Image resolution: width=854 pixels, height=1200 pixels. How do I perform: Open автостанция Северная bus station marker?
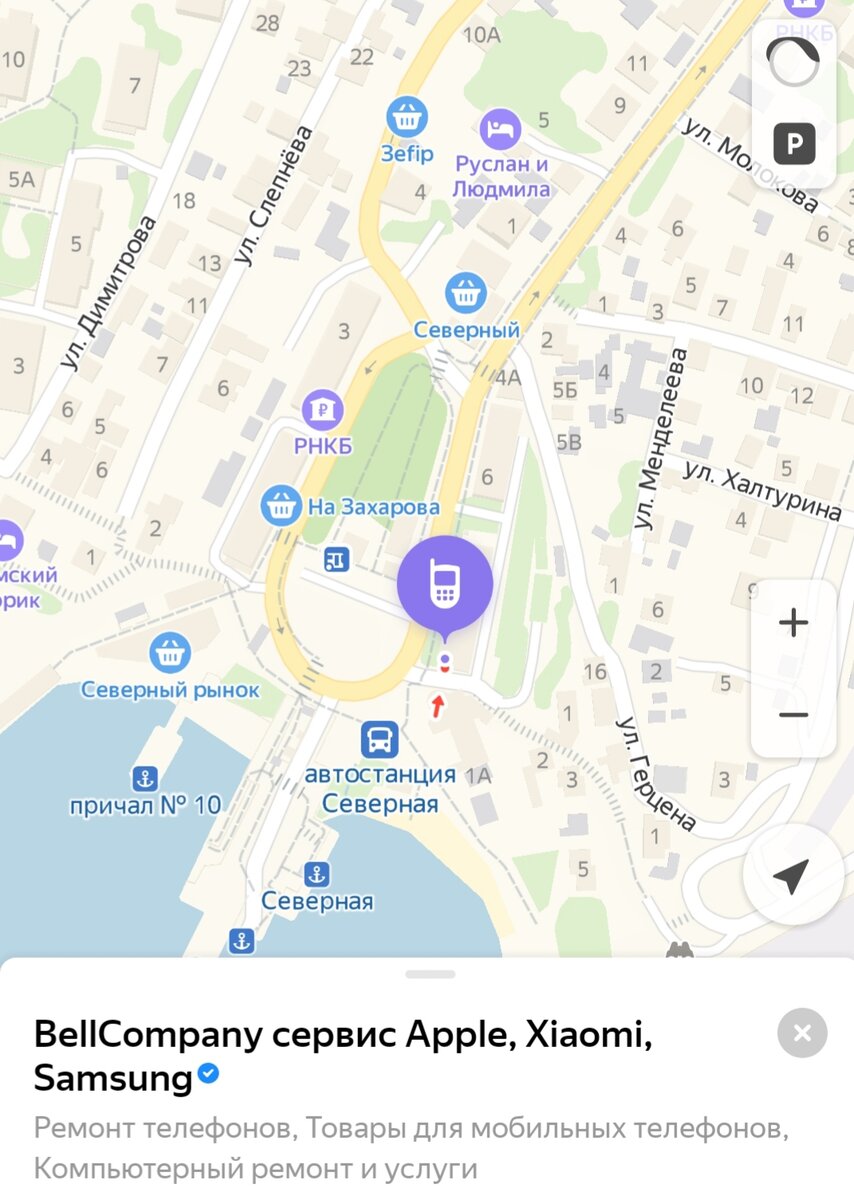click(x=380, y=741)
